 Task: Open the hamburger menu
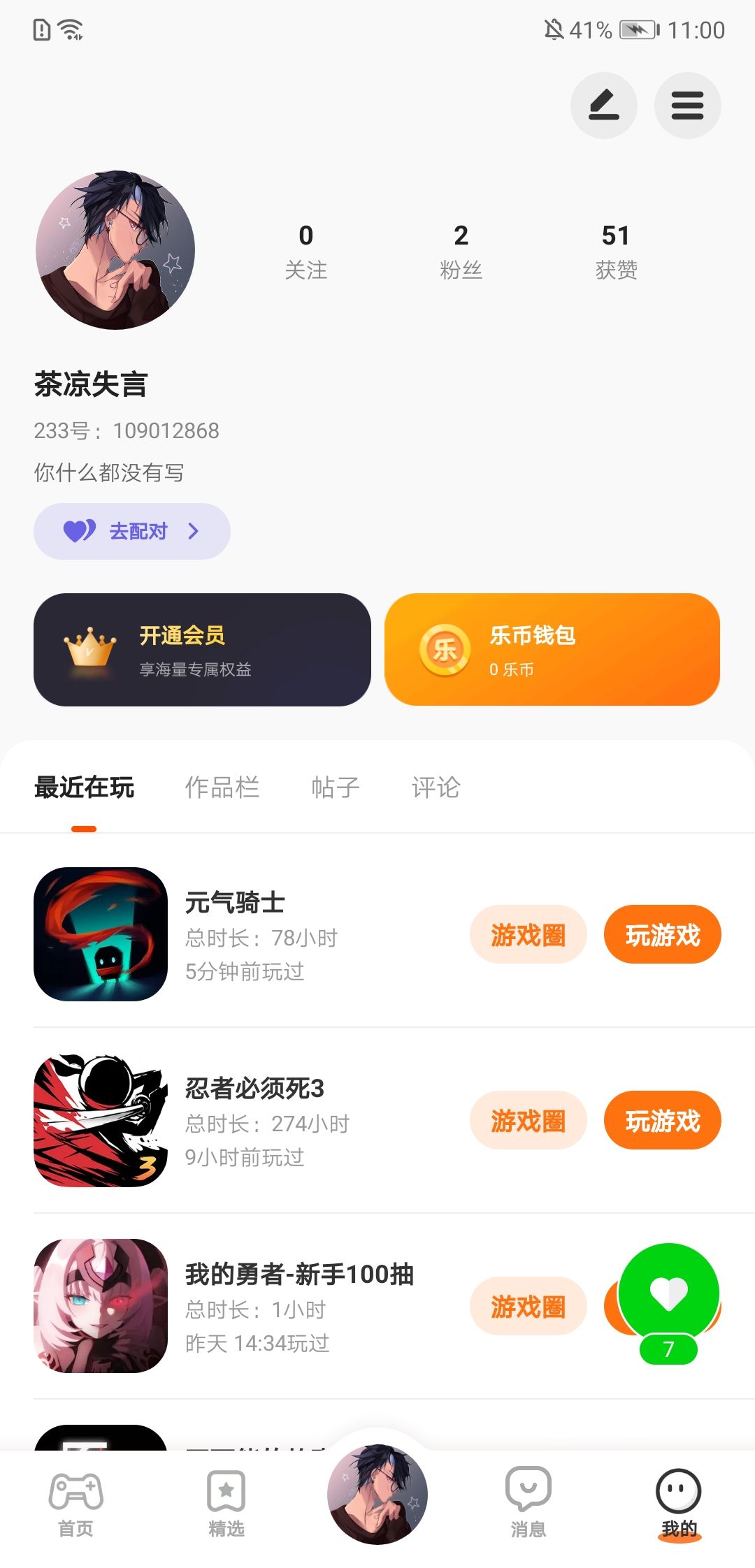click(687, 106)
